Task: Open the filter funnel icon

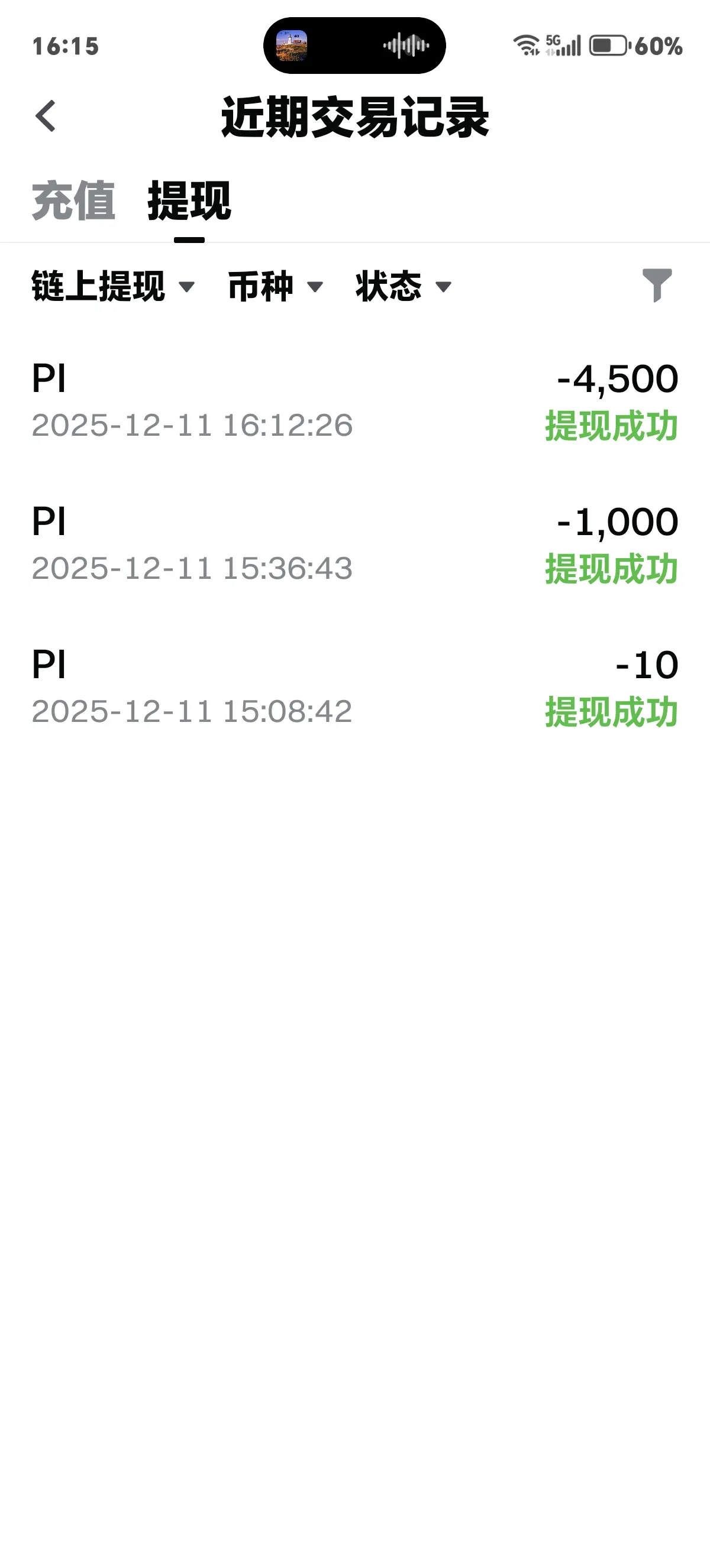Action: pos(657,285)
